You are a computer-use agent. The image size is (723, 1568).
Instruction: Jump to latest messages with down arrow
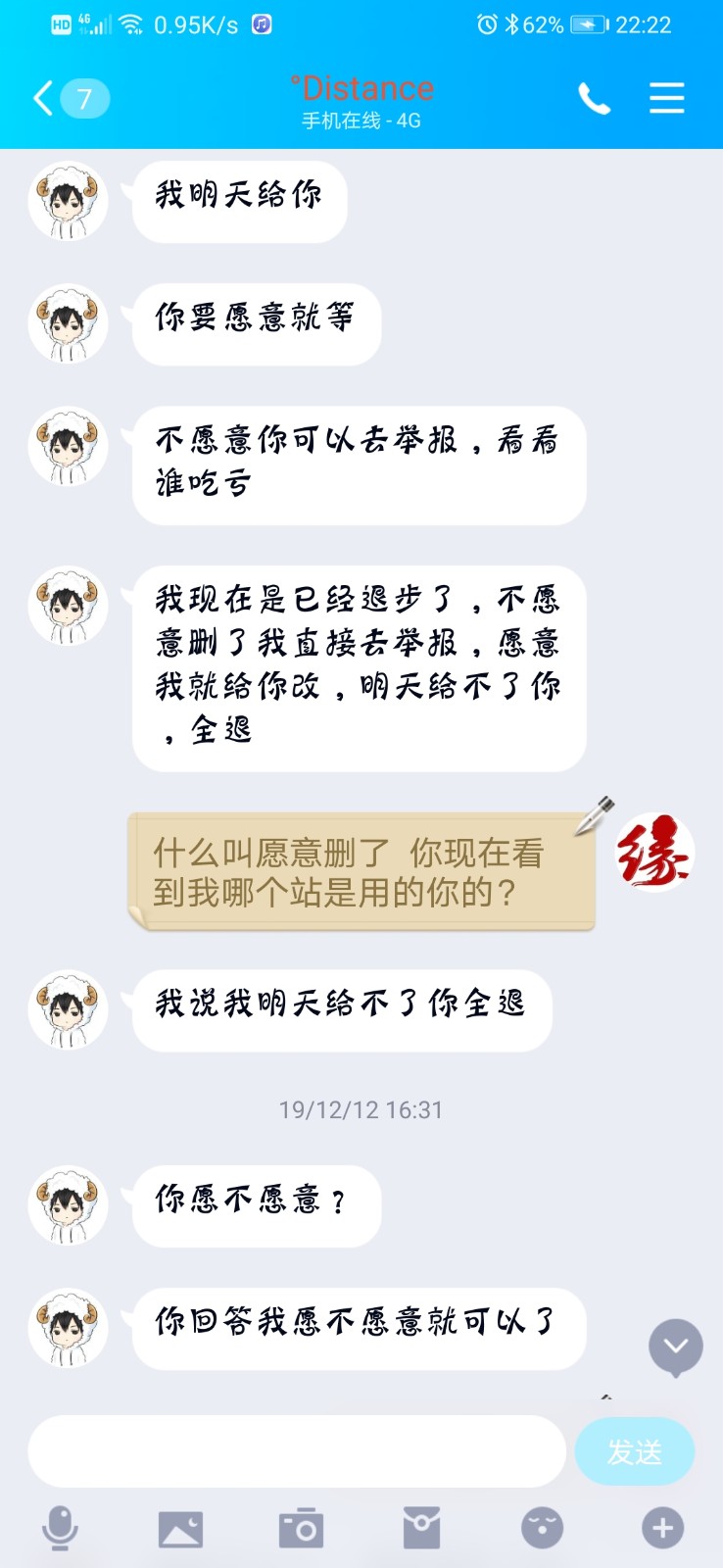point(676,1347)
